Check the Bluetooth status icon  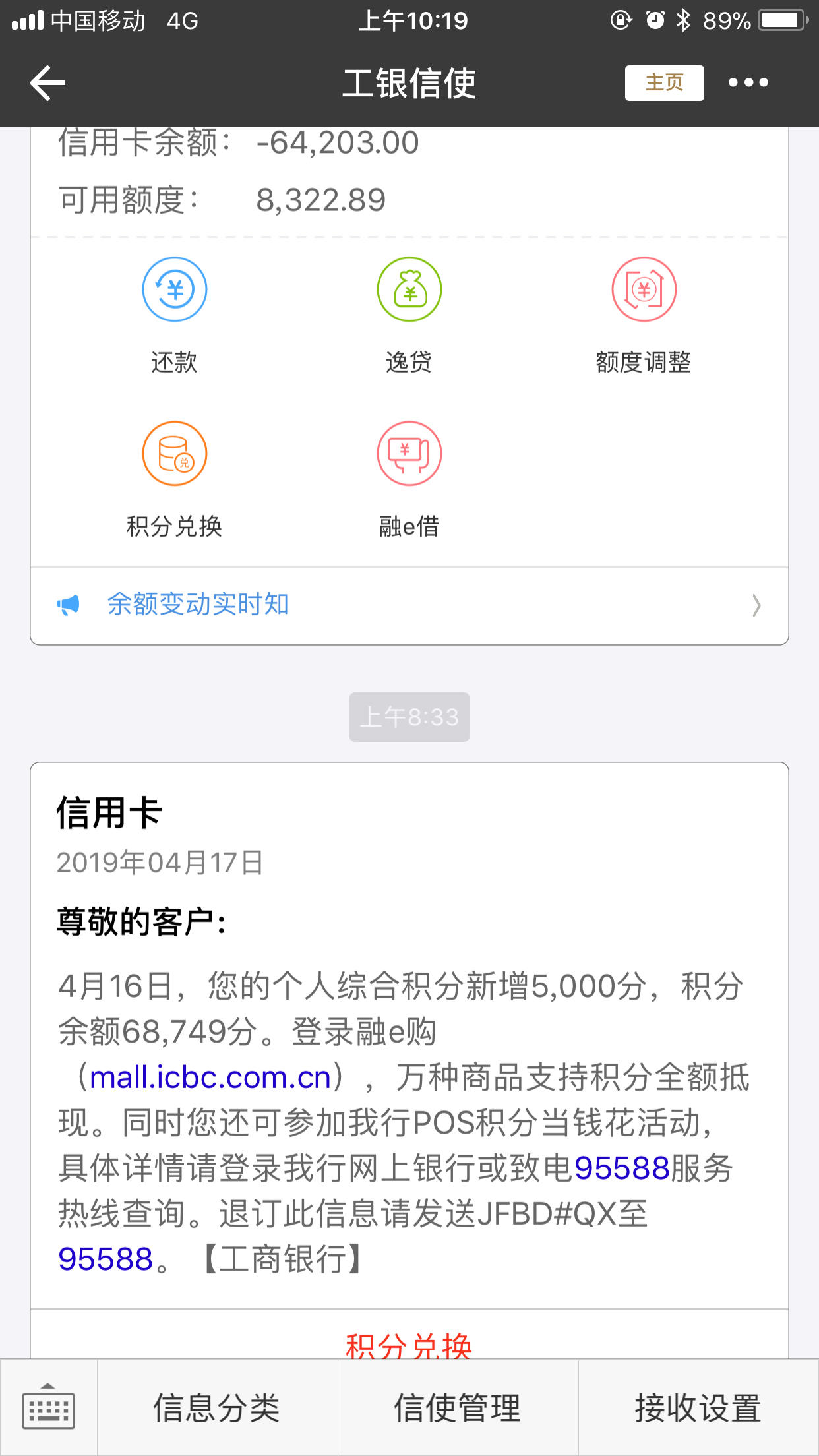tap(682, 20)
